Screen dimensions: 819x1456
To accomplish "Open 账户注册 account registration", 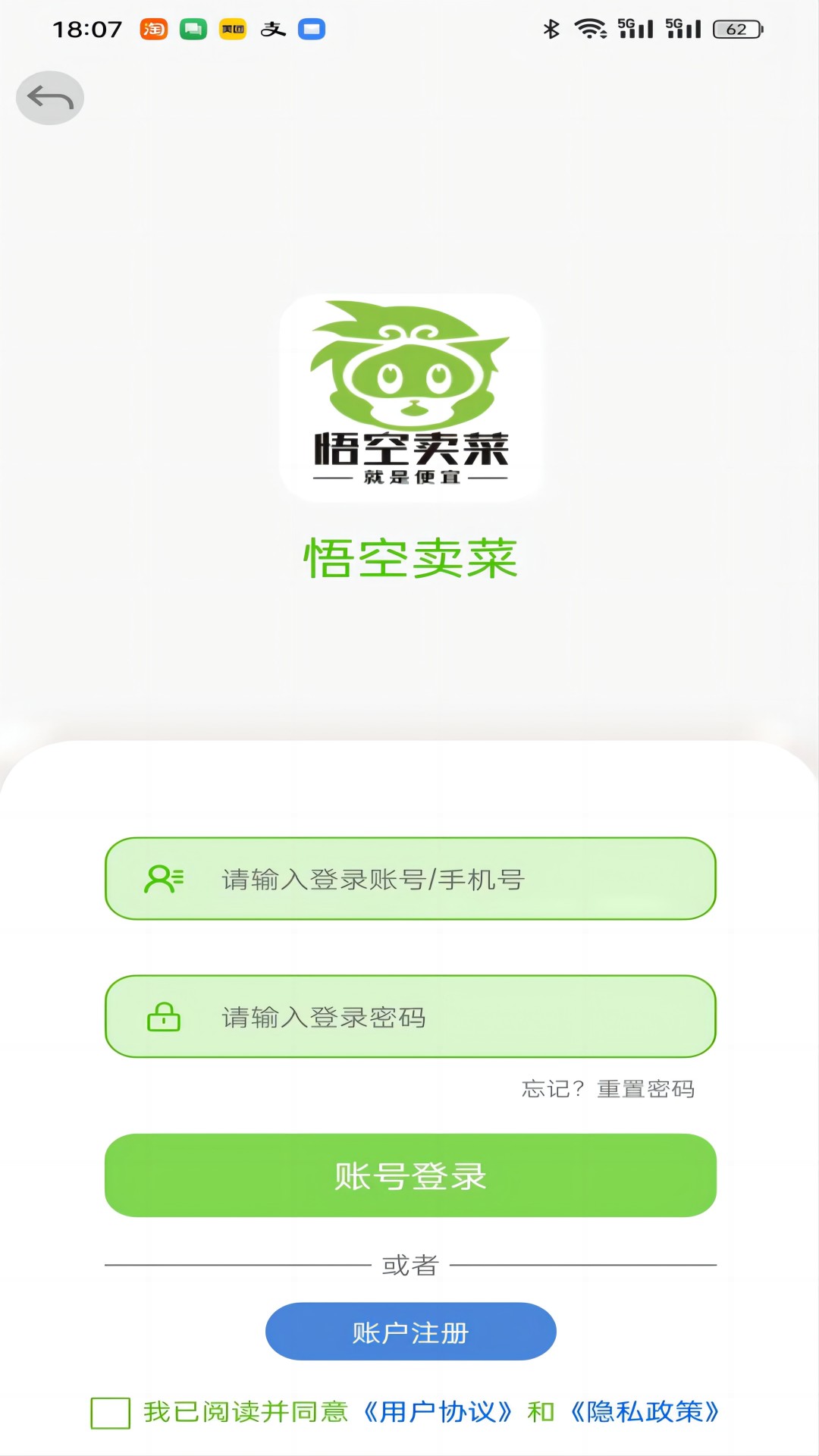I will pyautogui.click(x=409, y=1332).
